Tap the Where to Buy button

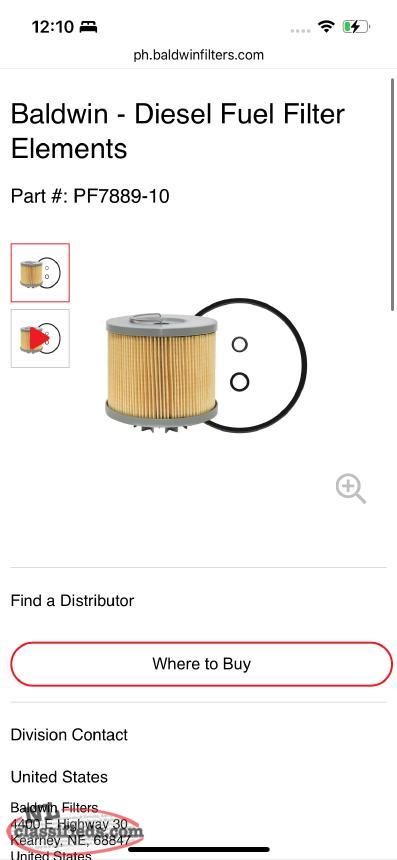[201, 664]
